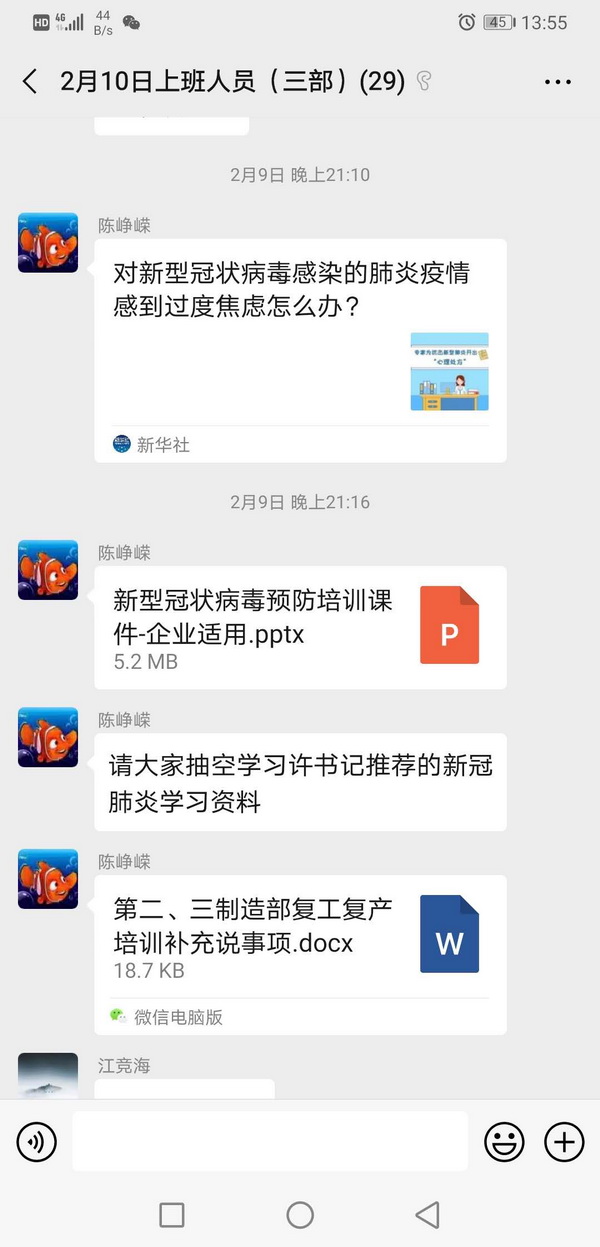This screenshot has width=600, height=1247.
Task: View 江竞海's profile avatar
Action: pyautogui.click(x=48, y=1076)
